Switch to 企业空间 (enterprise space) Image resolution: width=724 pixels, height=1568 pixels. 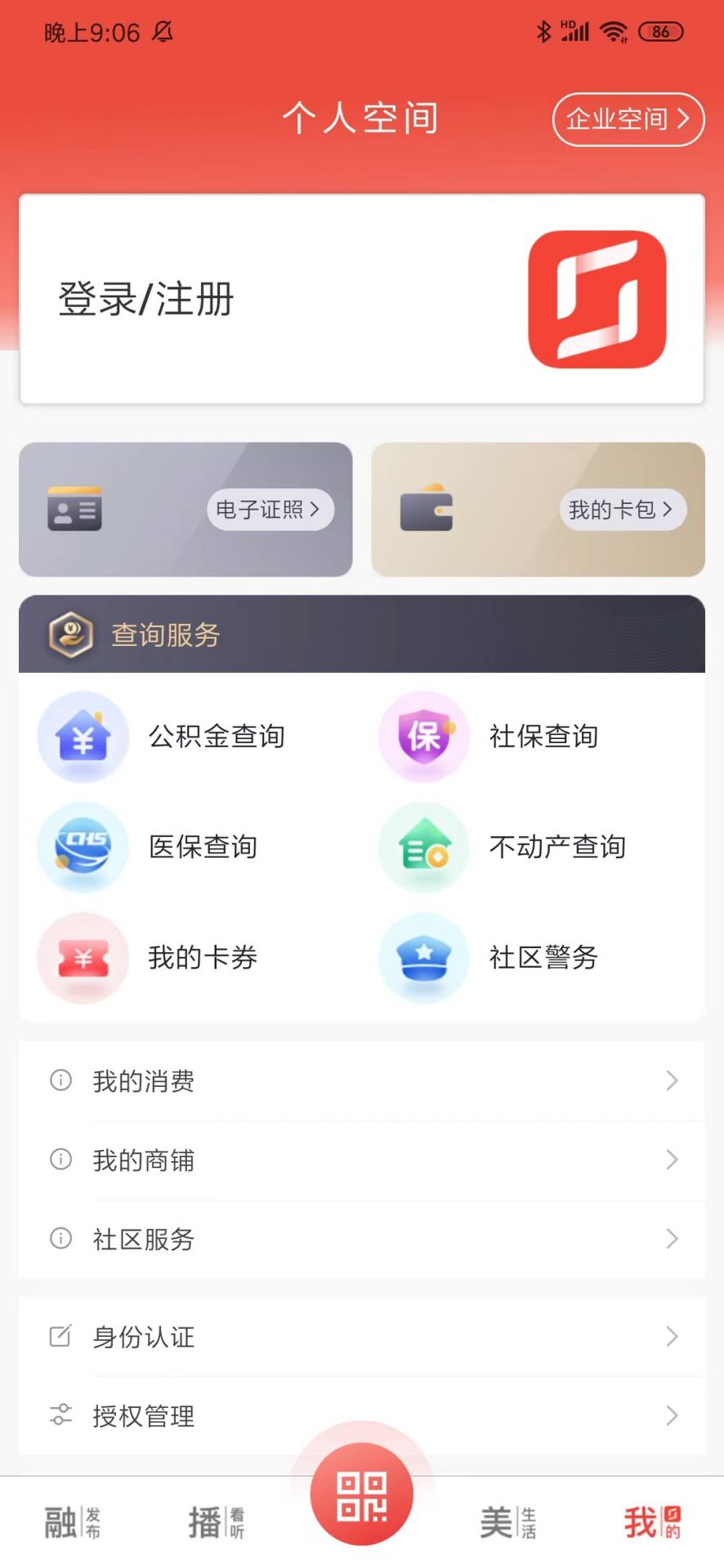pos(627,119)
